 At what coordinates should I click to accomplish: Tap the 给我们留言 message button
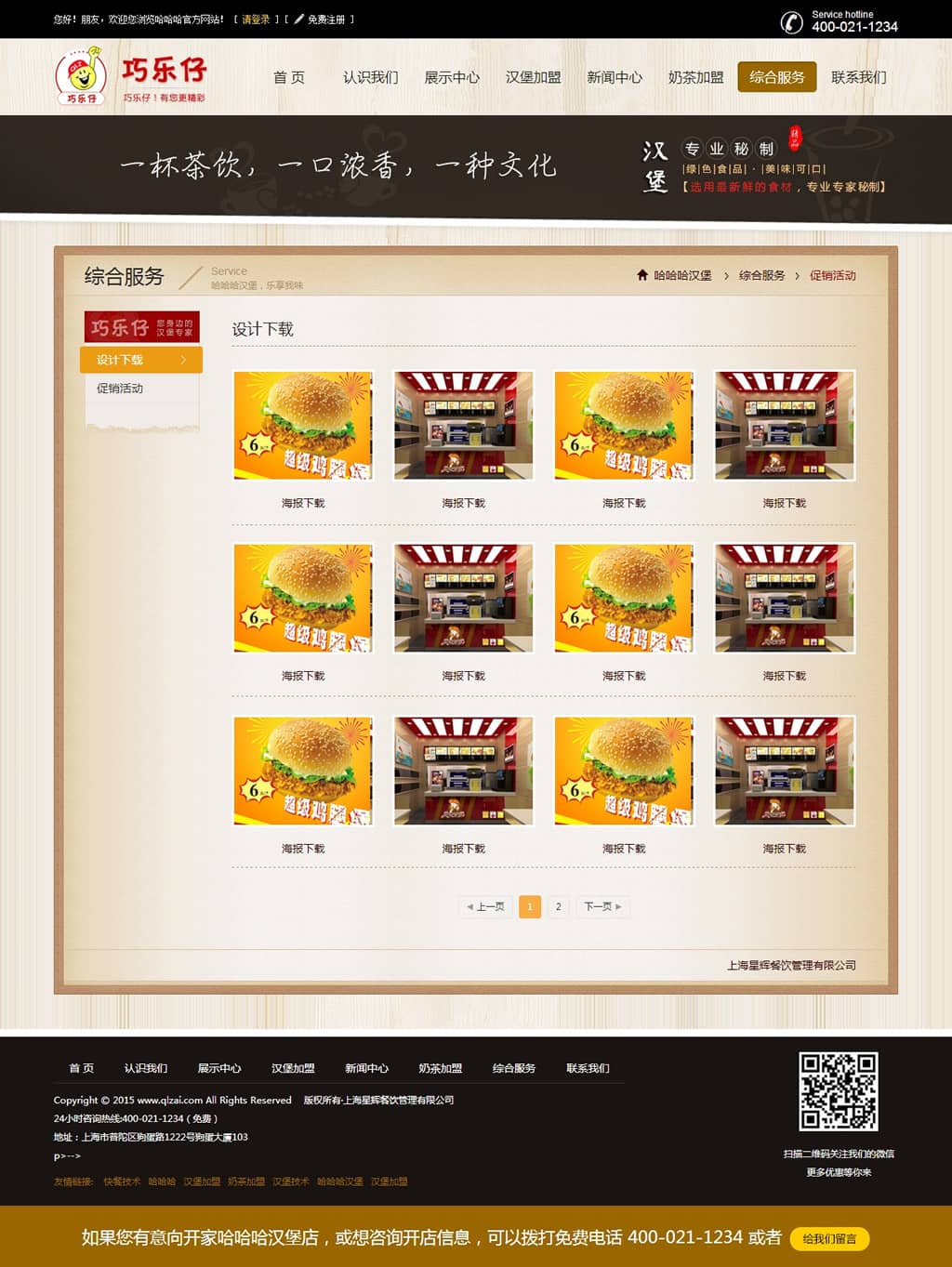pyautogui.click(x=829, y=1238)
